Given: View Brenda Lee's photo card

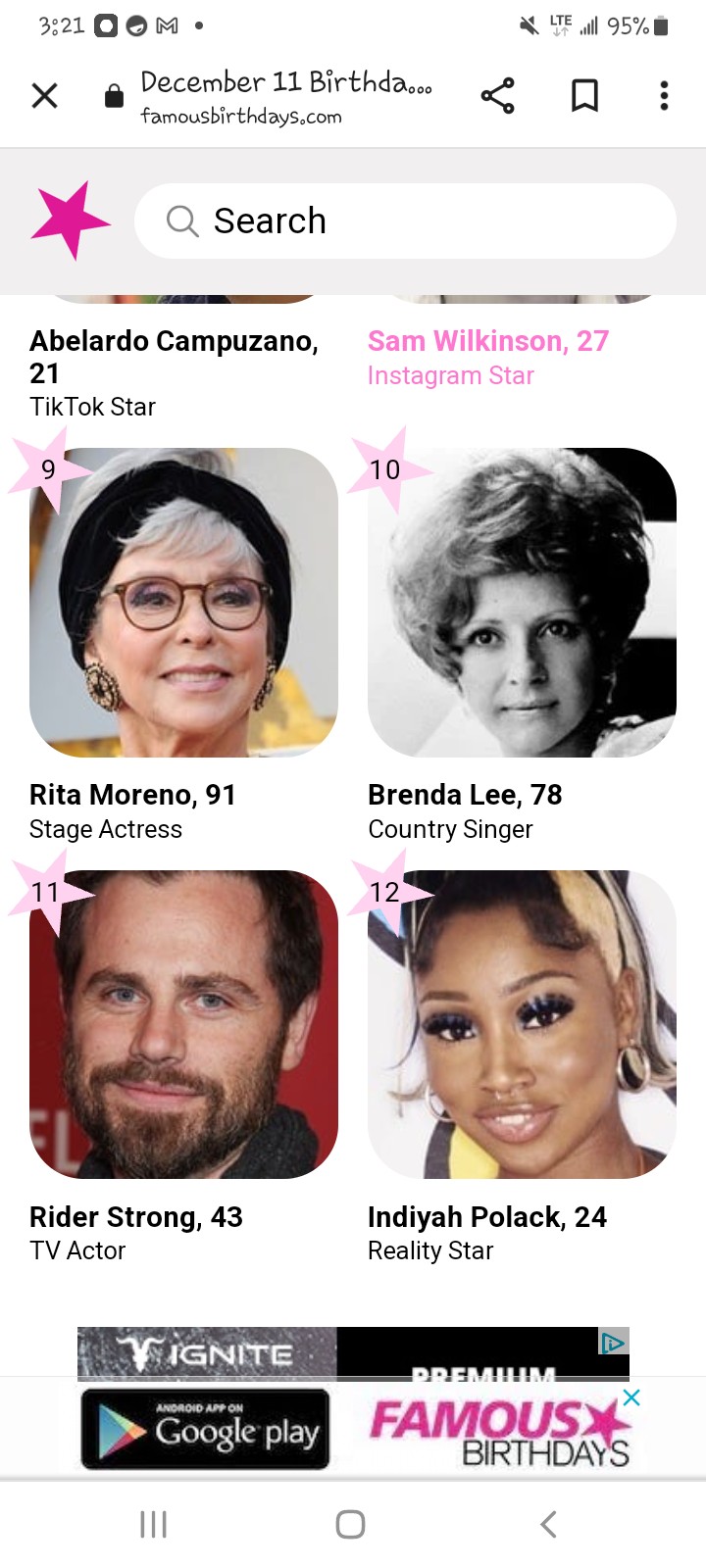Looking at the screenshot, I should 522,602.
